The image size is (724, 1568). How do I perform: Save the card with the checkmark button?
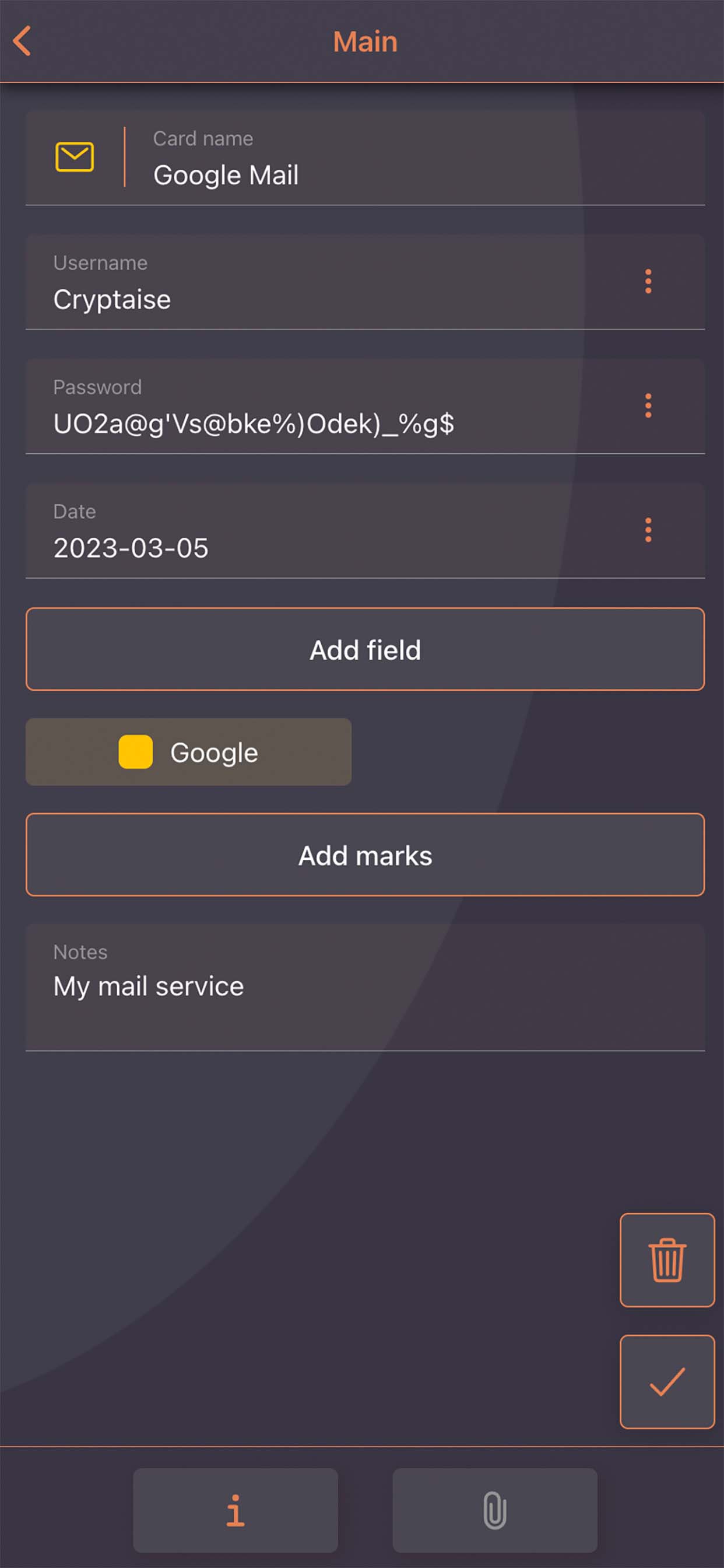point(667,1382)
